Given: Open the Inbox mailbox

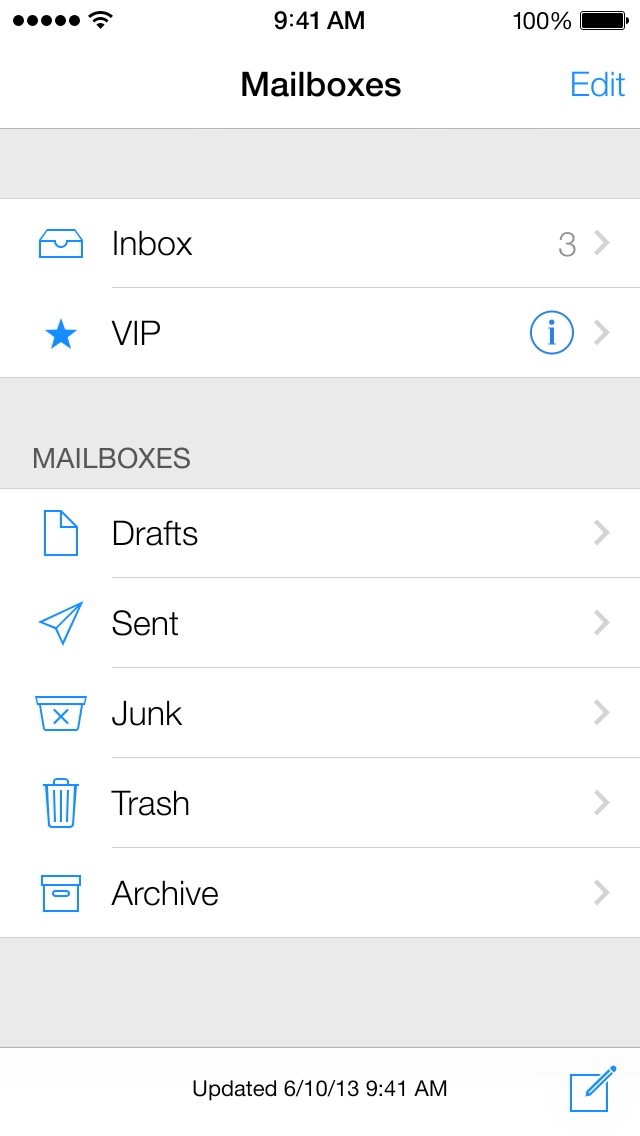Looking at the screenshot, I should click(x=320, y=243).
